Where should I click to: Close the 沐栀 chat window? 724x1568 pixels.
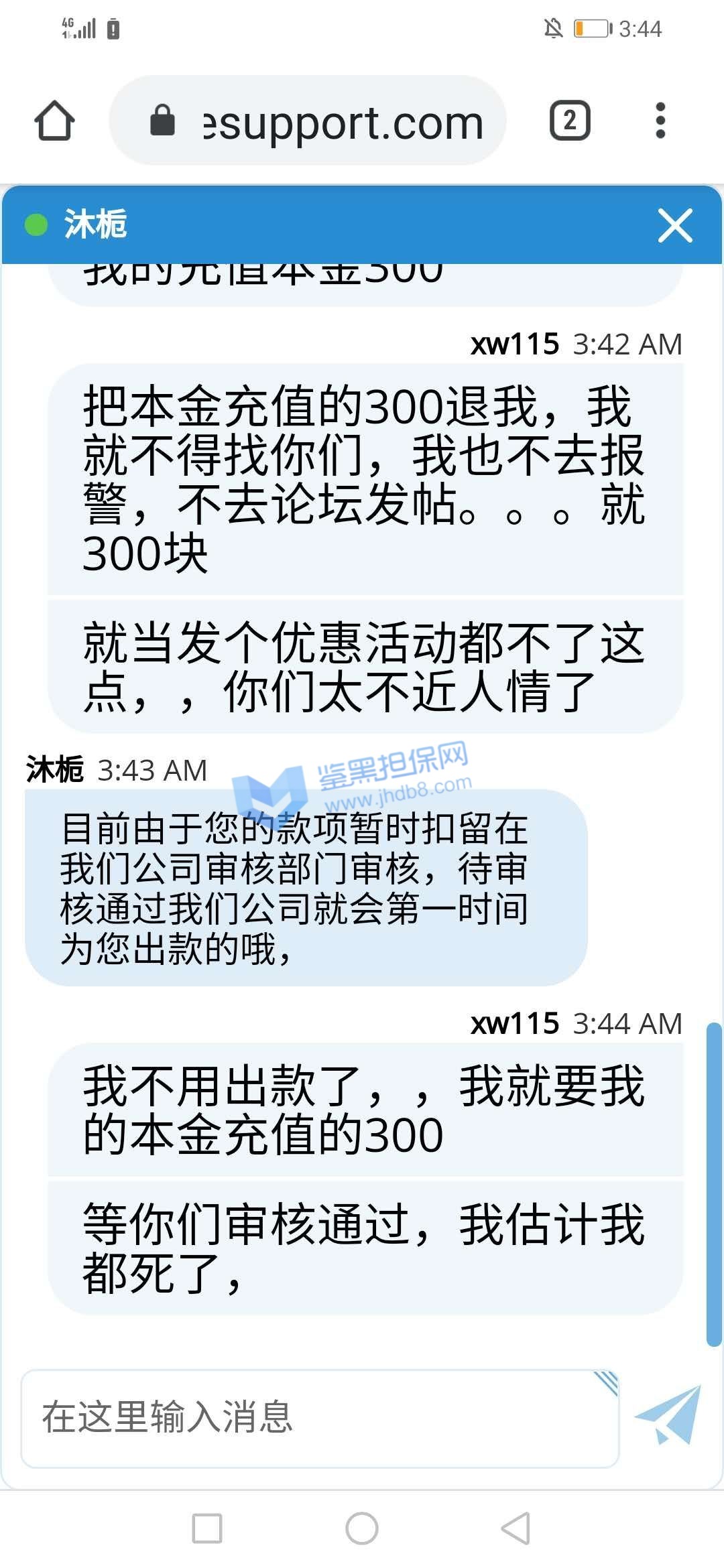click(x=675, y=225)
